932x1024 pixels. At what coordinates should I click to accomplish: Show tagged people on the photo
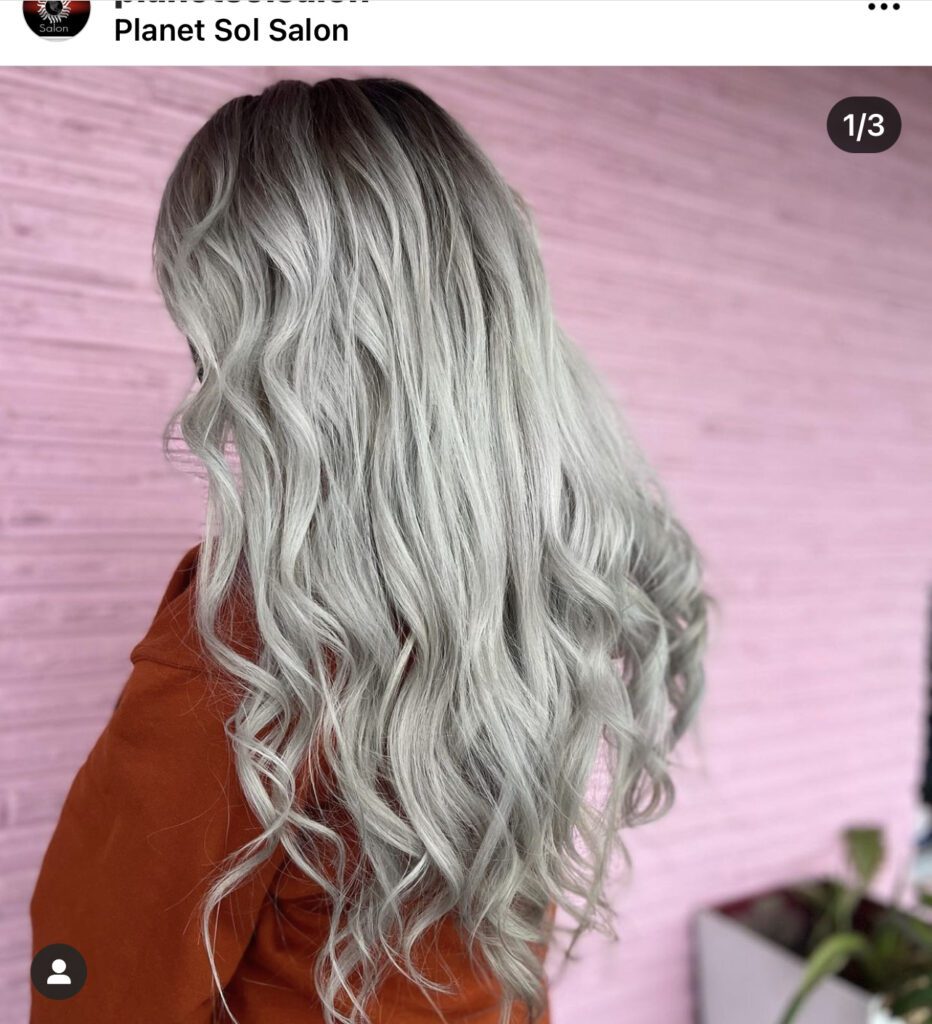pos(58,971)
